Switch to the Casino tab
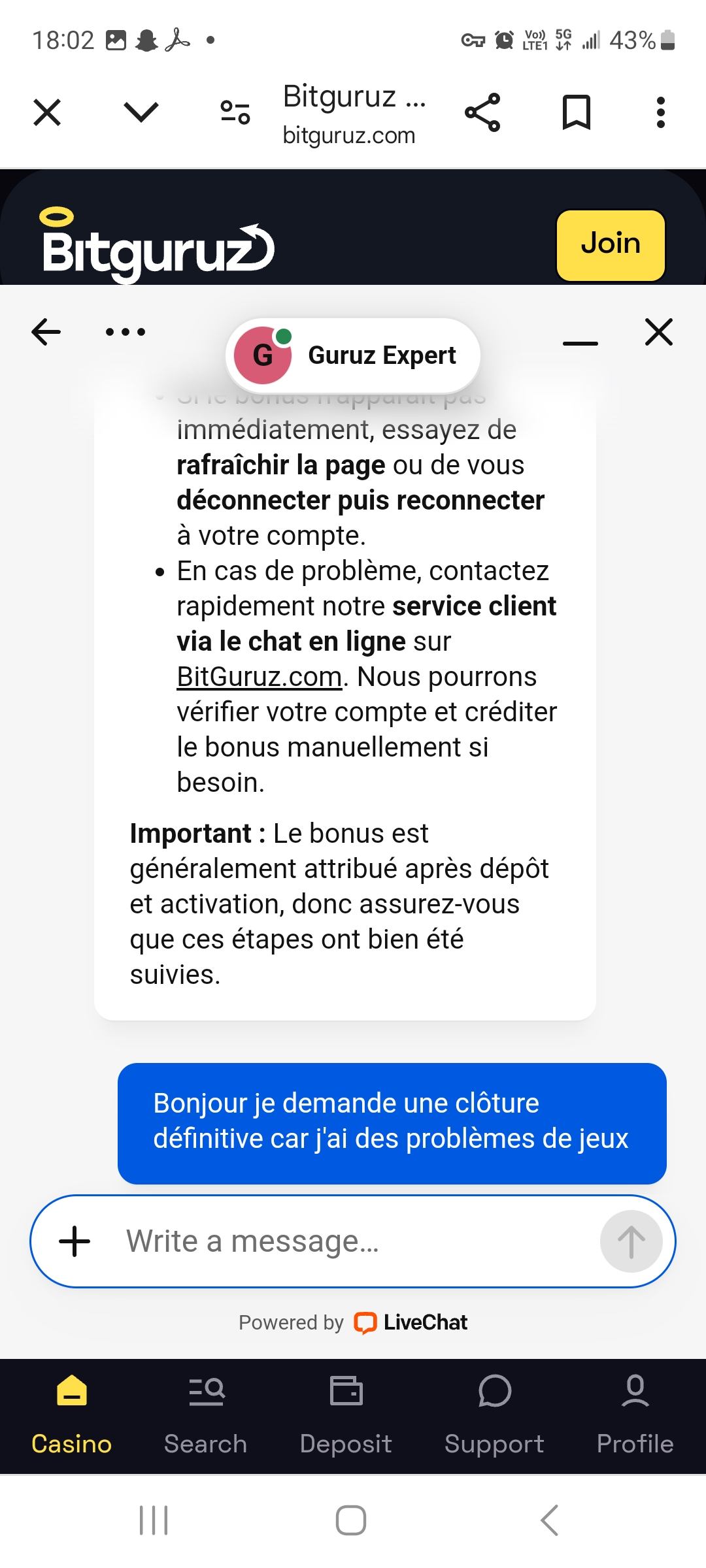 click(x=71, y=1415)
